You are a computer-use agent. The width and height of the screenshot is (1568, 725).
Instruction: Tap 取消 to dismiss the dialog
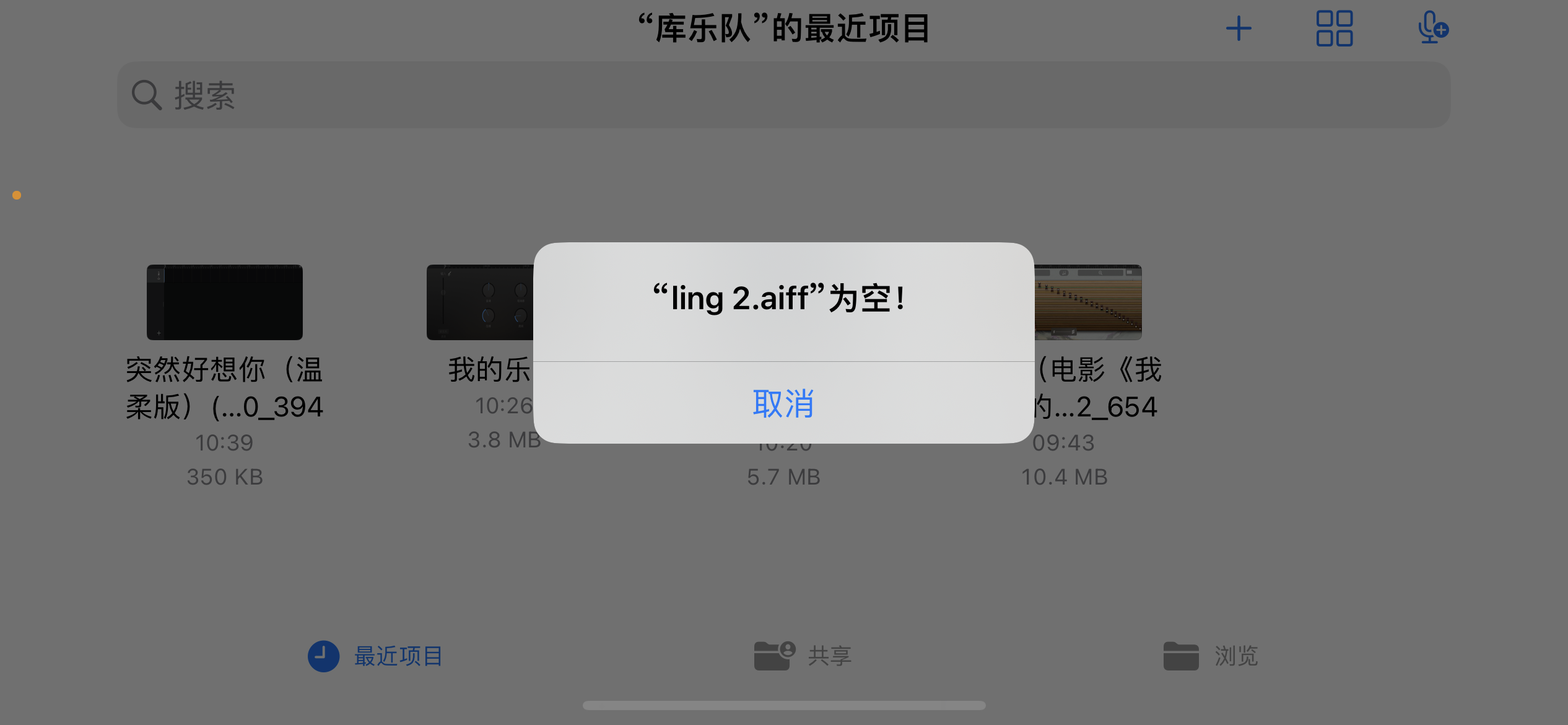[x=783, y=403]
